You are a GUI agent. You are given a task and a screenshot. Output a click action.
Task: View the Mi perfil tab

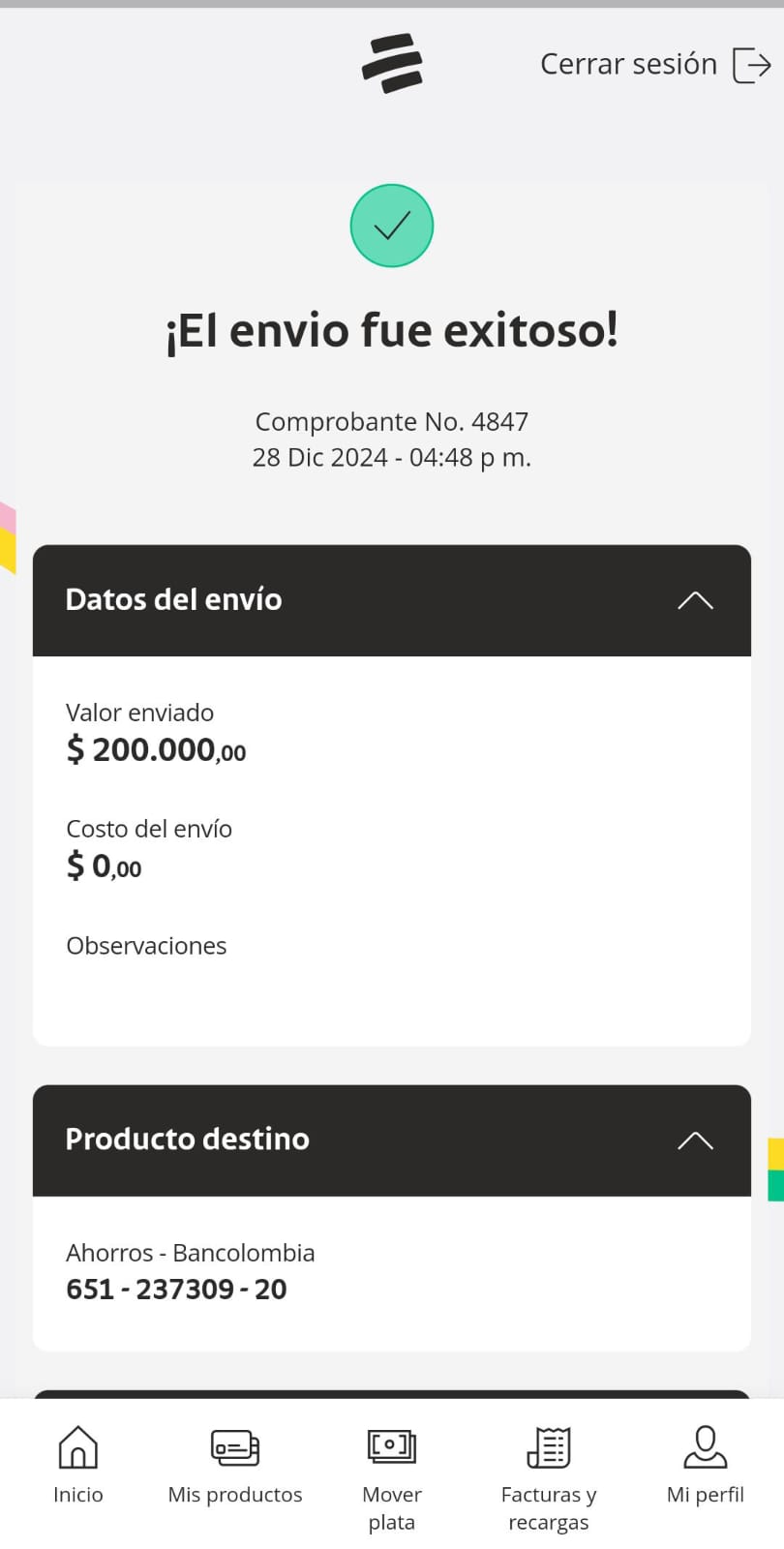point(706,1465)
